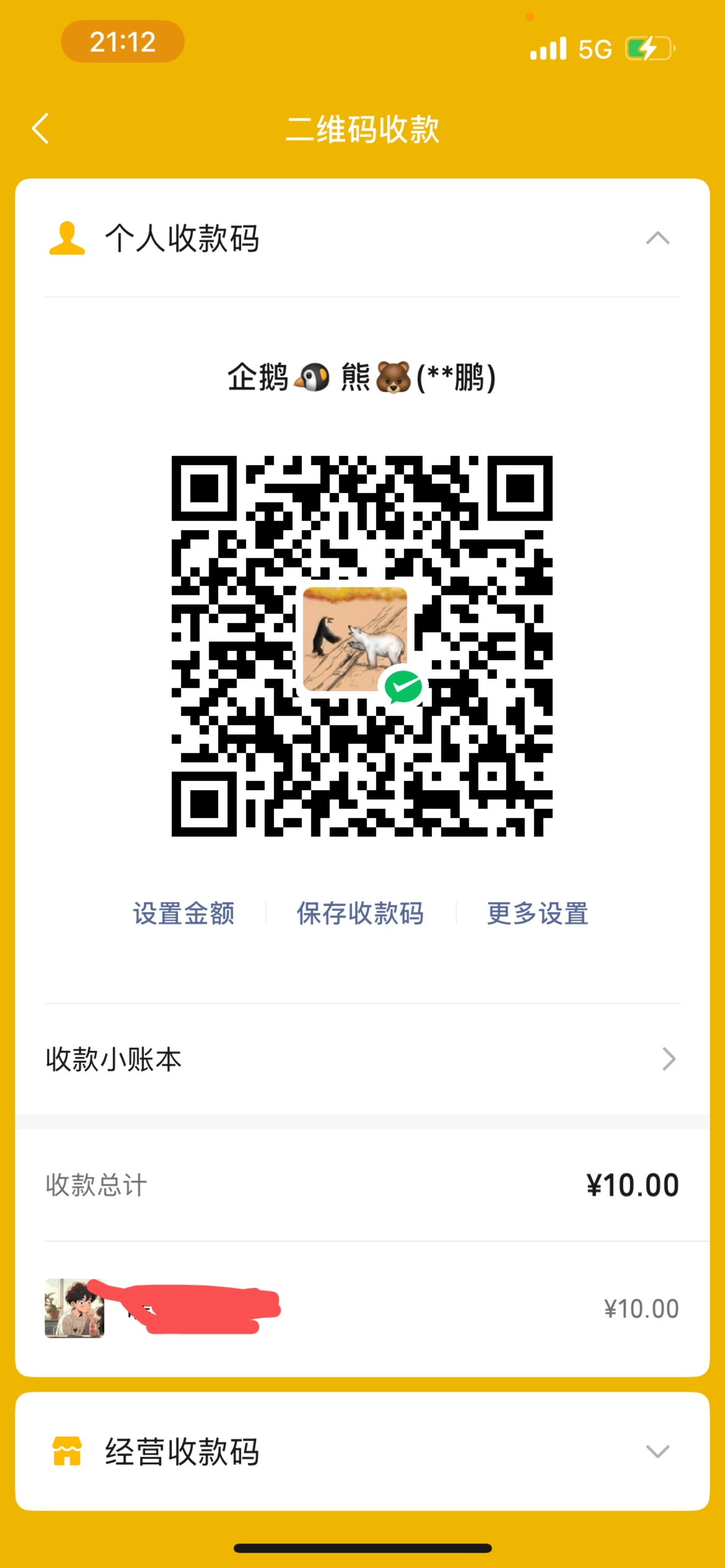Image resolution: width=725 pixels, height=1568 pixels.
Task: Tap 设置金额 to set an amount
Action: pyautogui.click(x=184, y=913)
